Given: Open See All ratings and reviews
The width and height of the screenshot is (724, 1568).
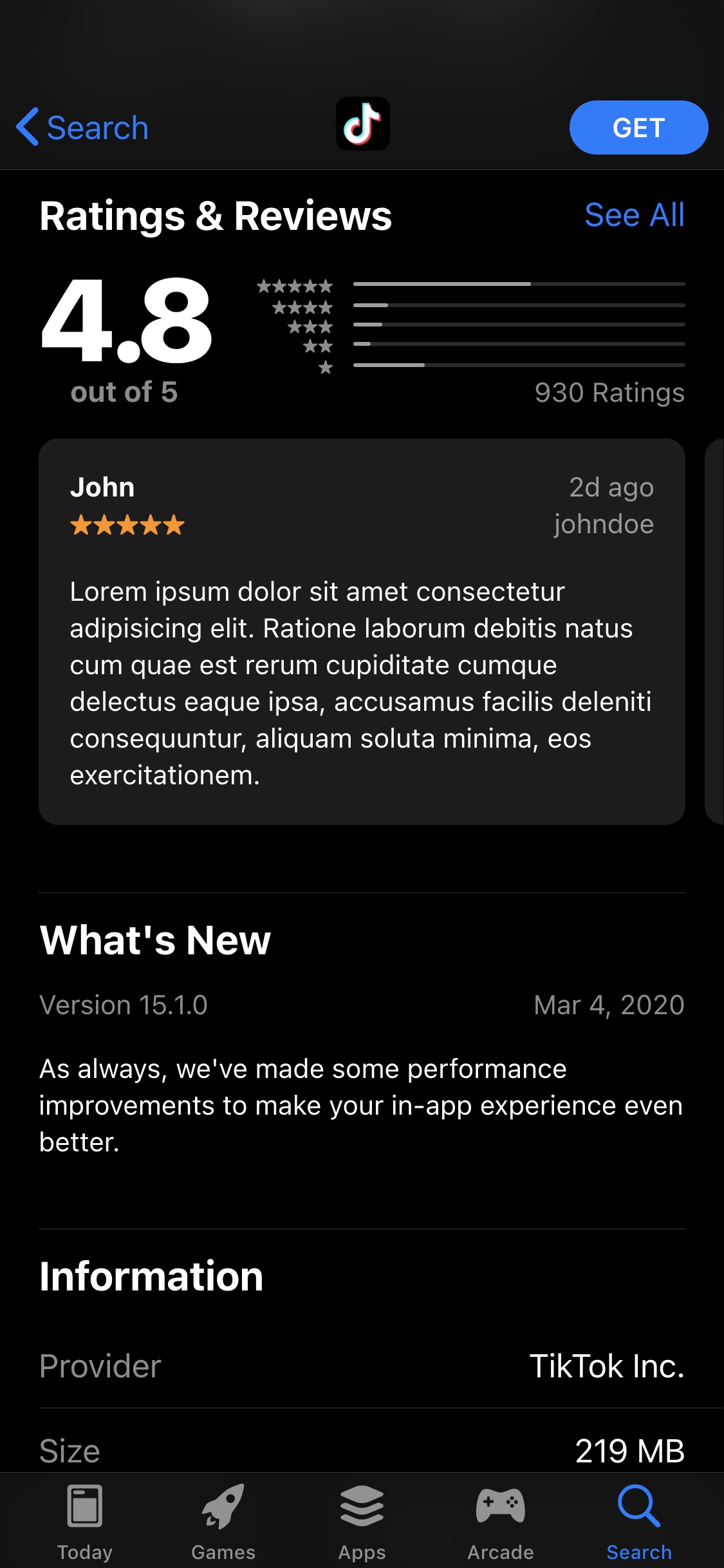Looking at the screenshot, I should pyautogui.click(x=634, y=215).
